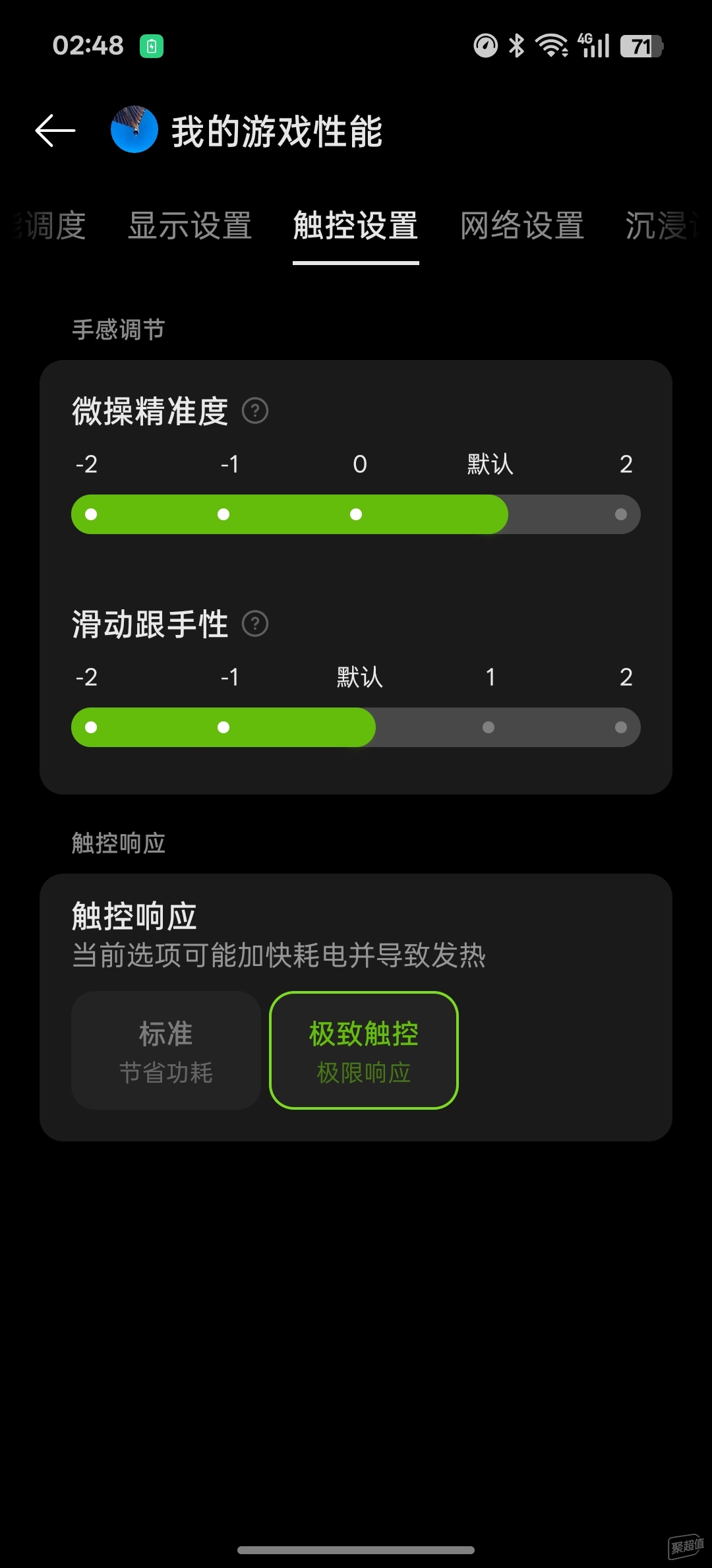The width and height of the screenshot is (712, 1568).
Task: Switch to the 显示设置 tab
Action: click(x=190, y=226)
